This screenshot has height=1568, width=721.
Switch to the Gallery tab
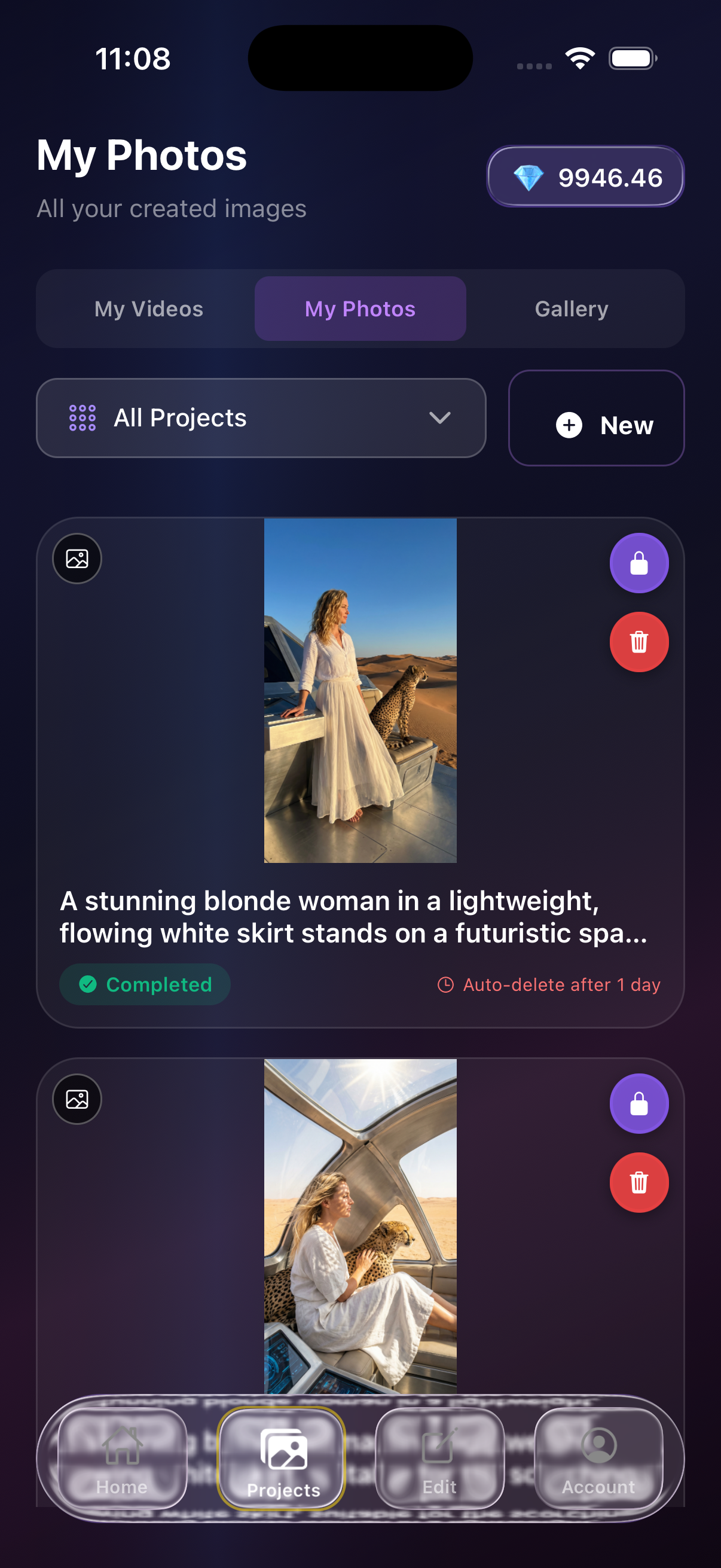(571, 309)
